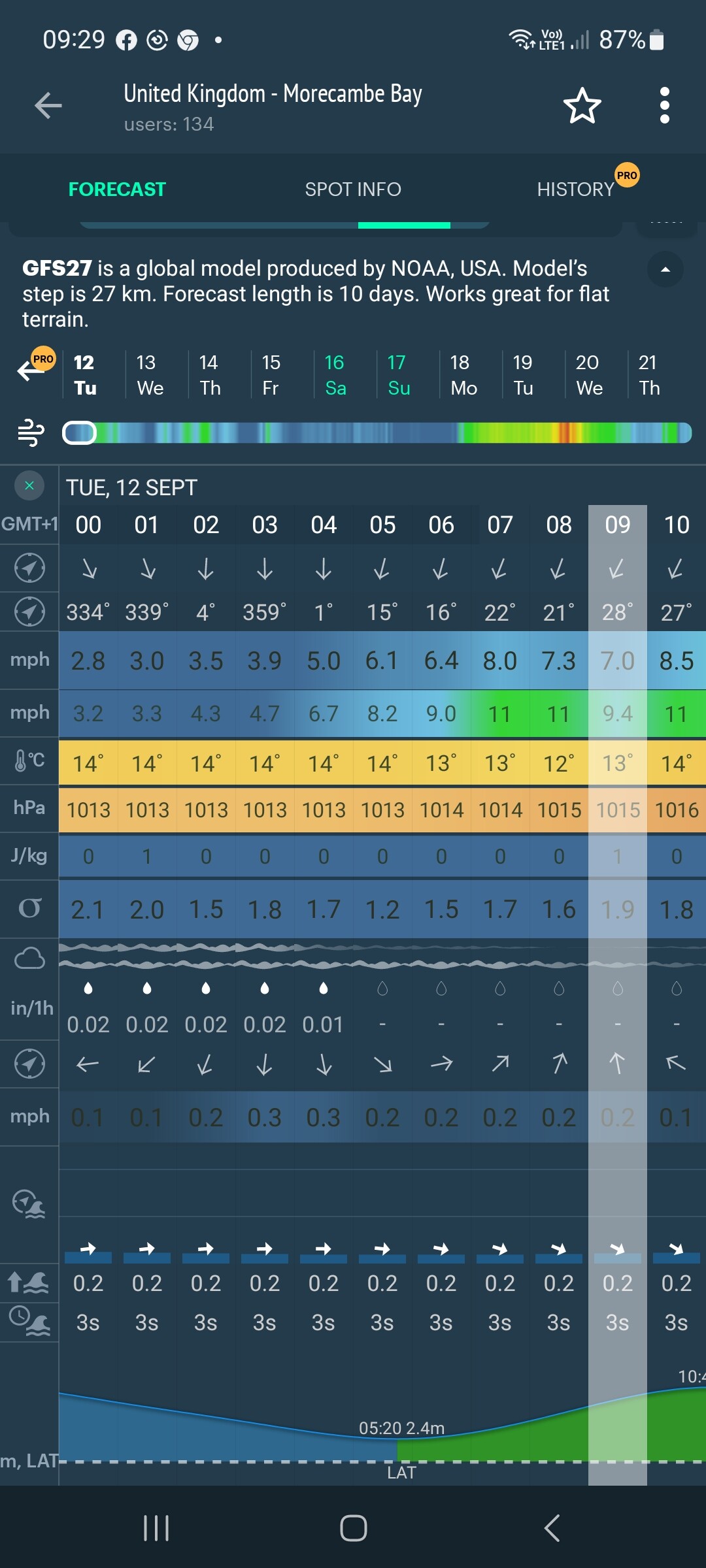Select the Forecast tab
The image size is (706, 1568).
(x=117, y=189)
